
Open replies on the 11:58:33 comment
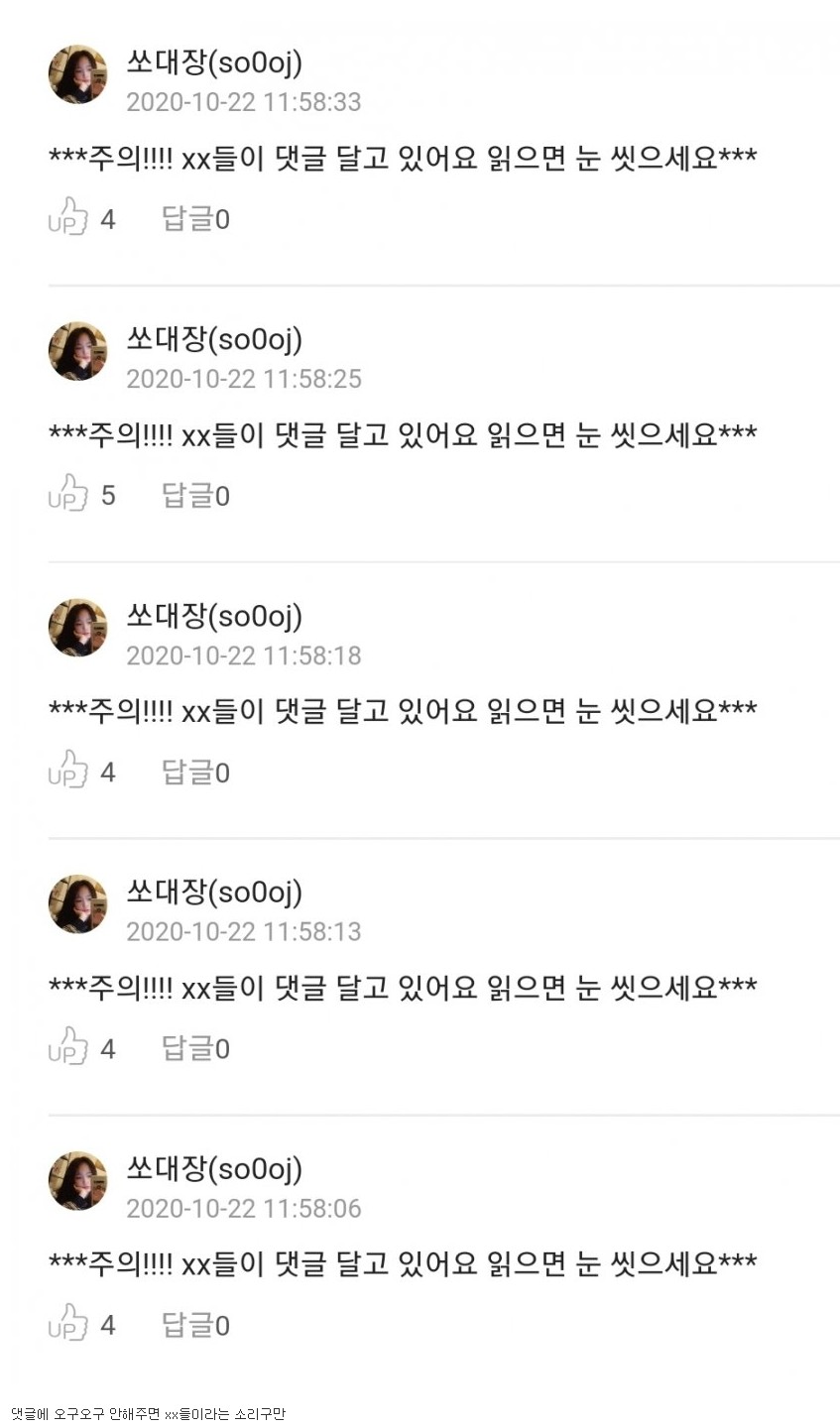click(x=195, y=219)
